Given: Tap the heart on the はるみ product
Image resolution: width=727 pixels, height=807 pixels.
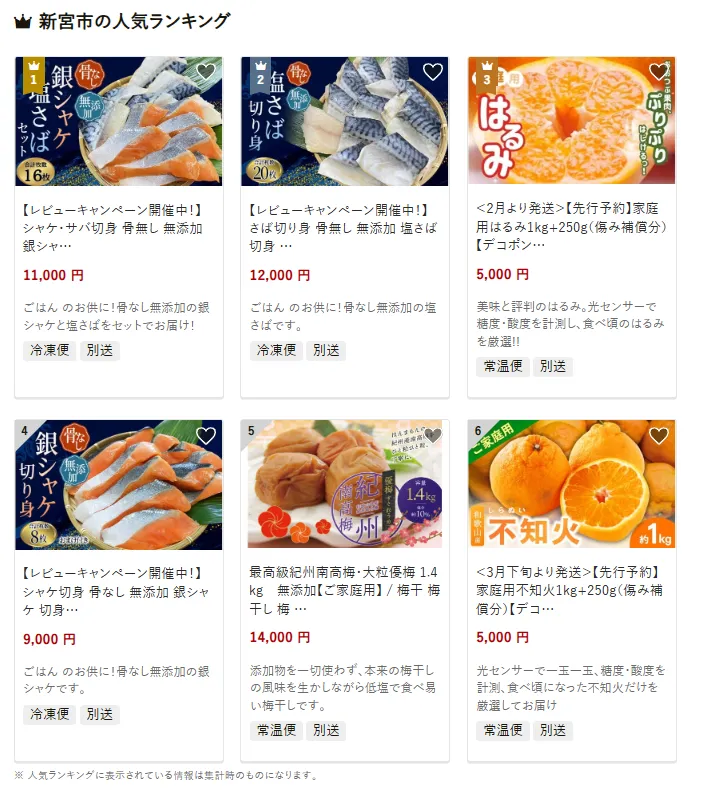Looking at the screenshot, I should 659,72.
